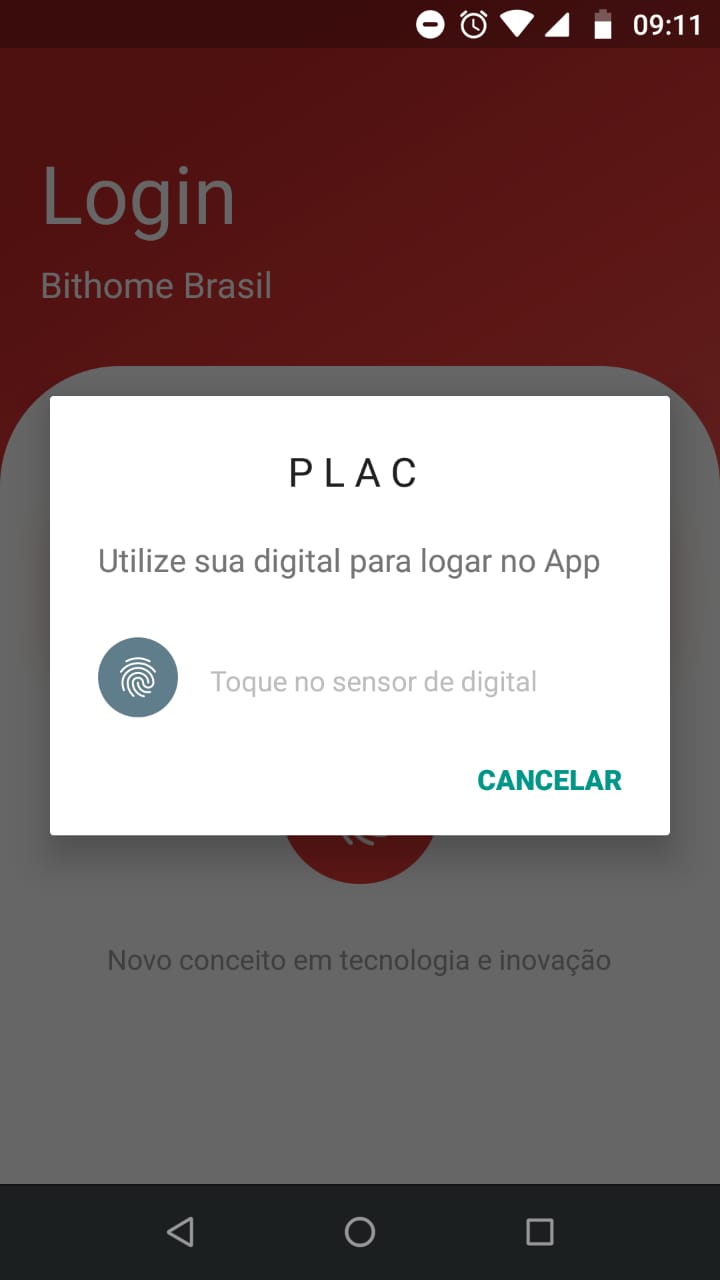The height and width of the screenshot is (1280, 720).
Task: Cancel the fingerprint login dialog
Action: [549, 780]
